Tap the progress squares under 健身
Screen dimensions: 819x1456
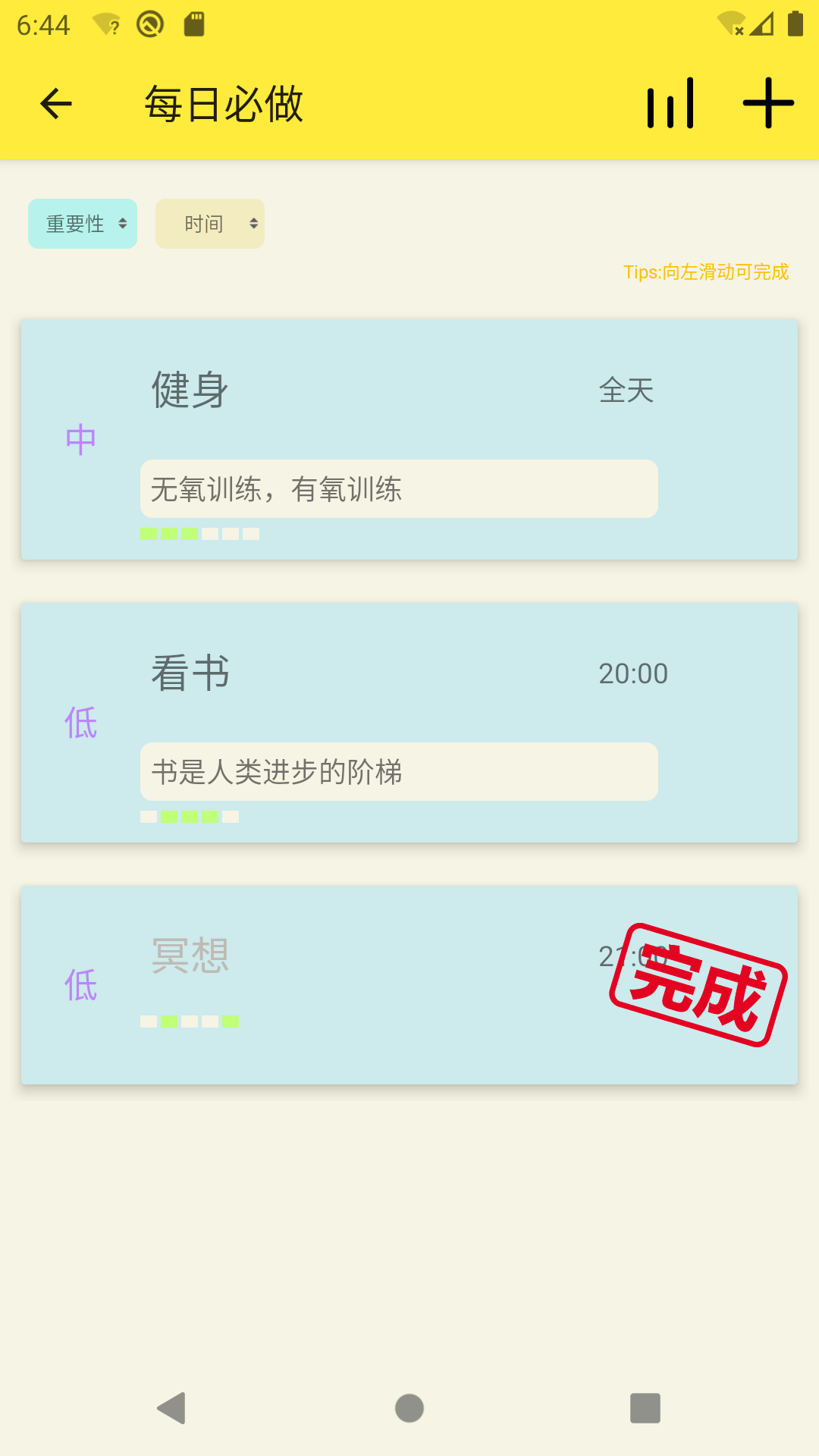click(x=199, y=533)
